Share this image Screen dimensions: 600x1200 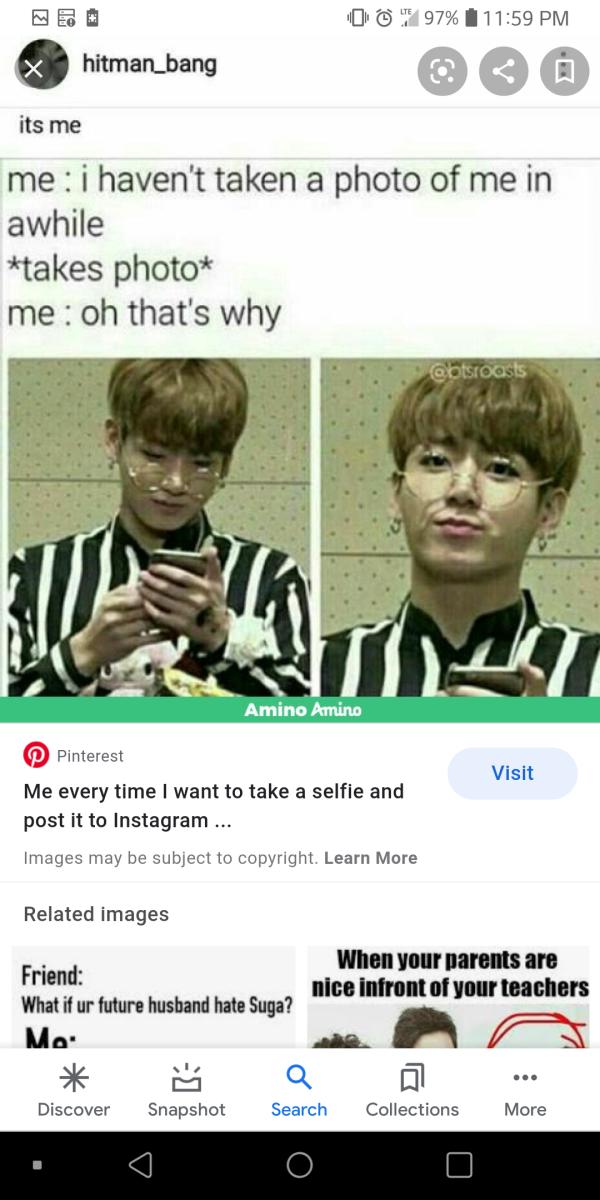pos(504,71)
